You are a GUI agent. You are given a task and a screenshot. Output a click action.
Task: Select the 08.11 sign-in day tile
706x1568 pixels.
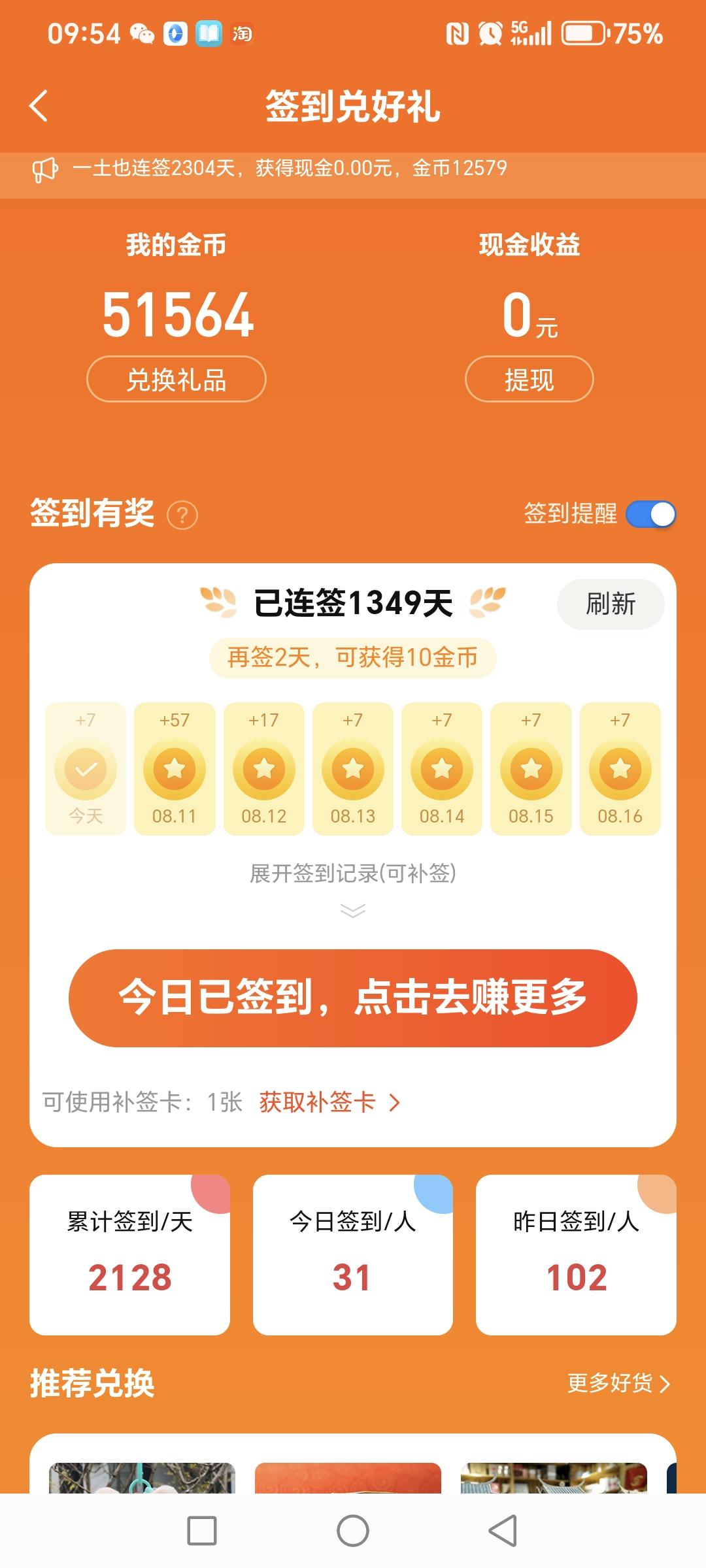coord(175,769)
